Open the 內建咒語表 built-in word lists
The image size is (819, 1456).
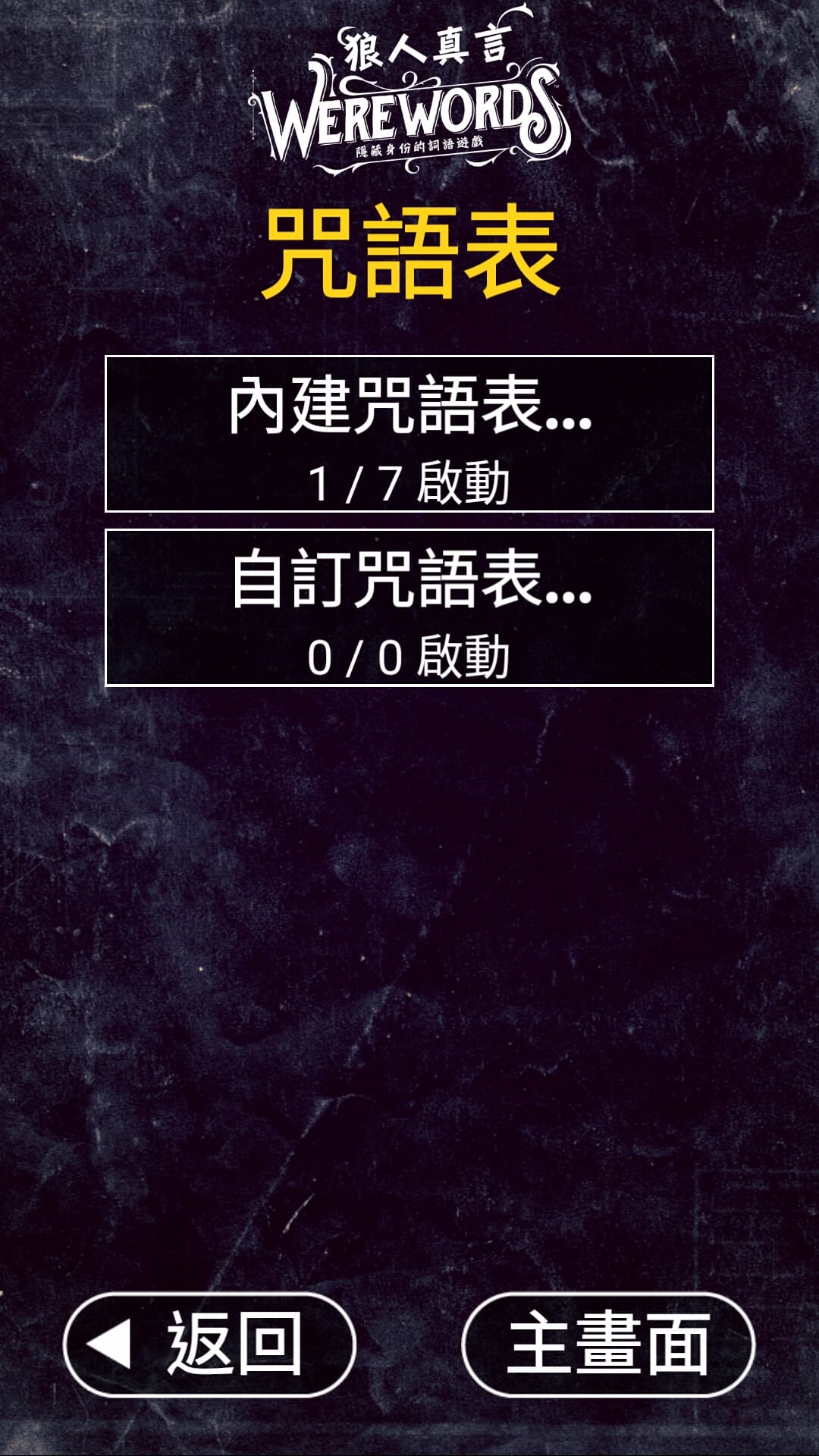coord(409,434)
